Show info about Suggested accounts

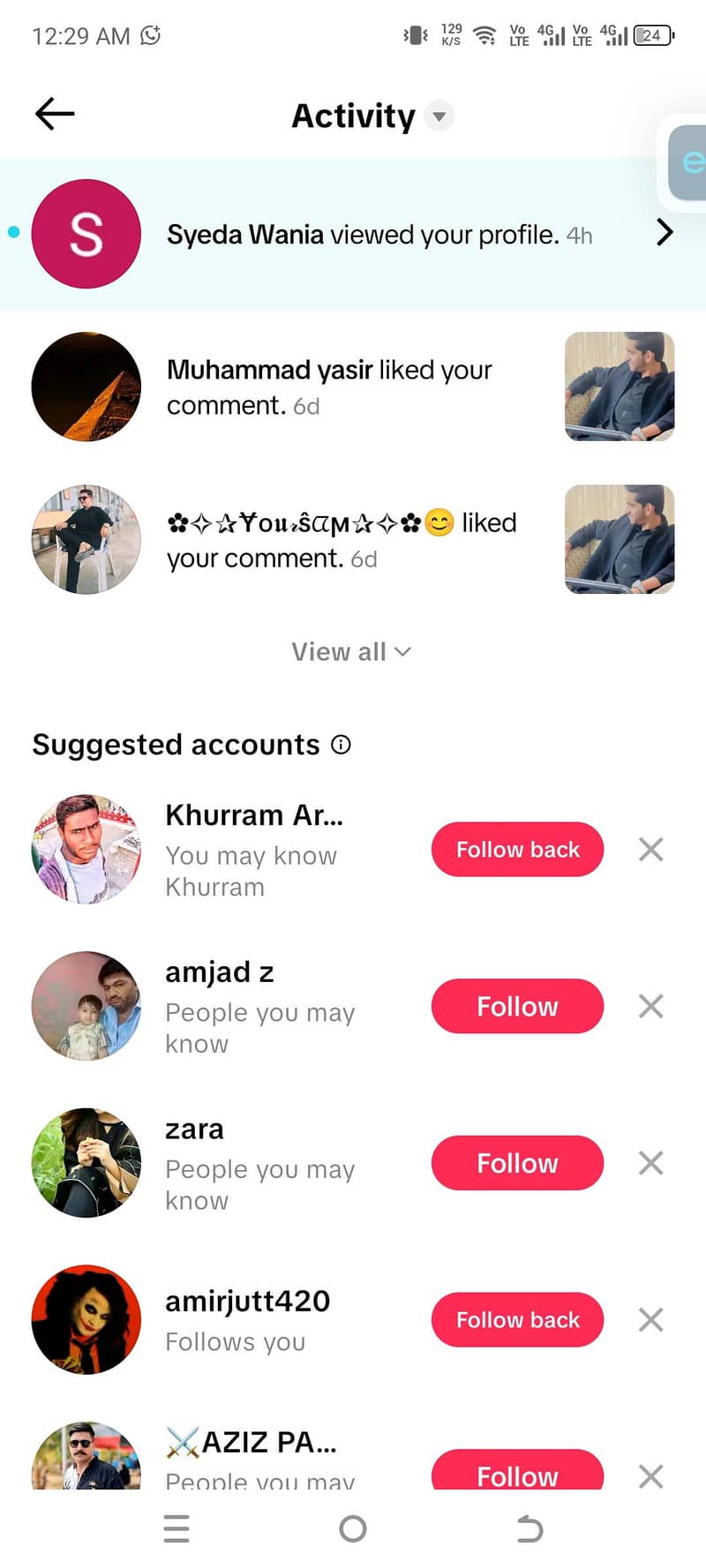coord(341,745)
